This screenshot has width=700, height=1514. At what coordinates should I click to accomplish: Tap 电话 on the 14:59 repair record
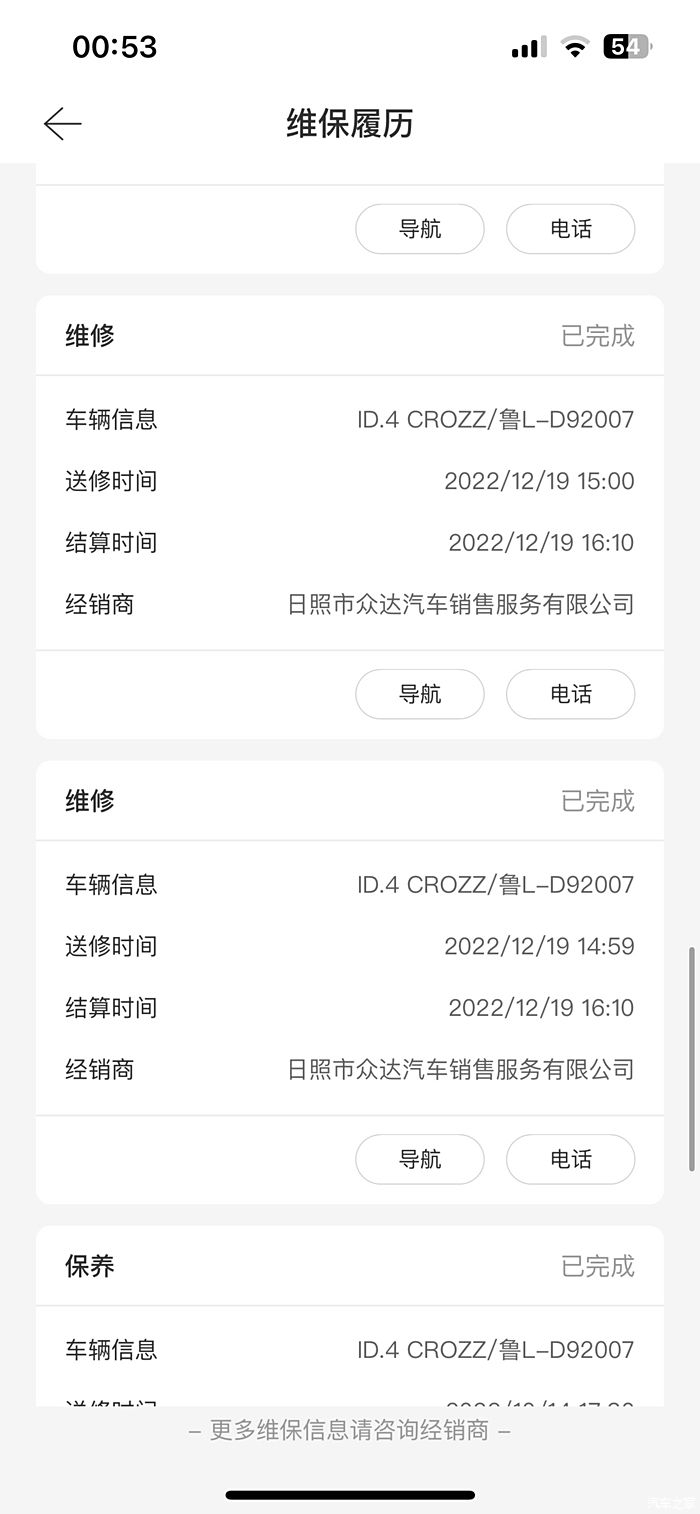570,1159
